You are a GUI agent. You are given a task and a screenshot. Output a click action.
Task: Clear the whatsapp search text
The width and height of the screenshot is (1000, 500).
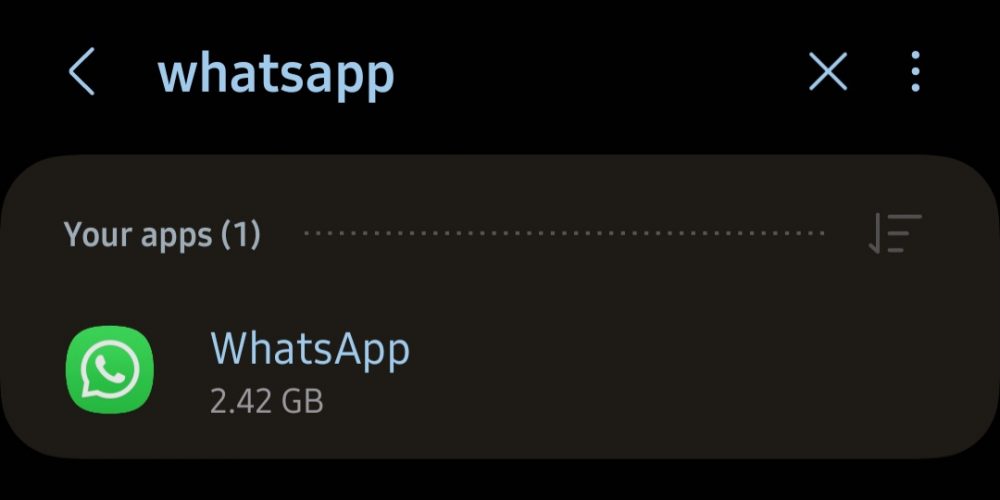(828, 72)
